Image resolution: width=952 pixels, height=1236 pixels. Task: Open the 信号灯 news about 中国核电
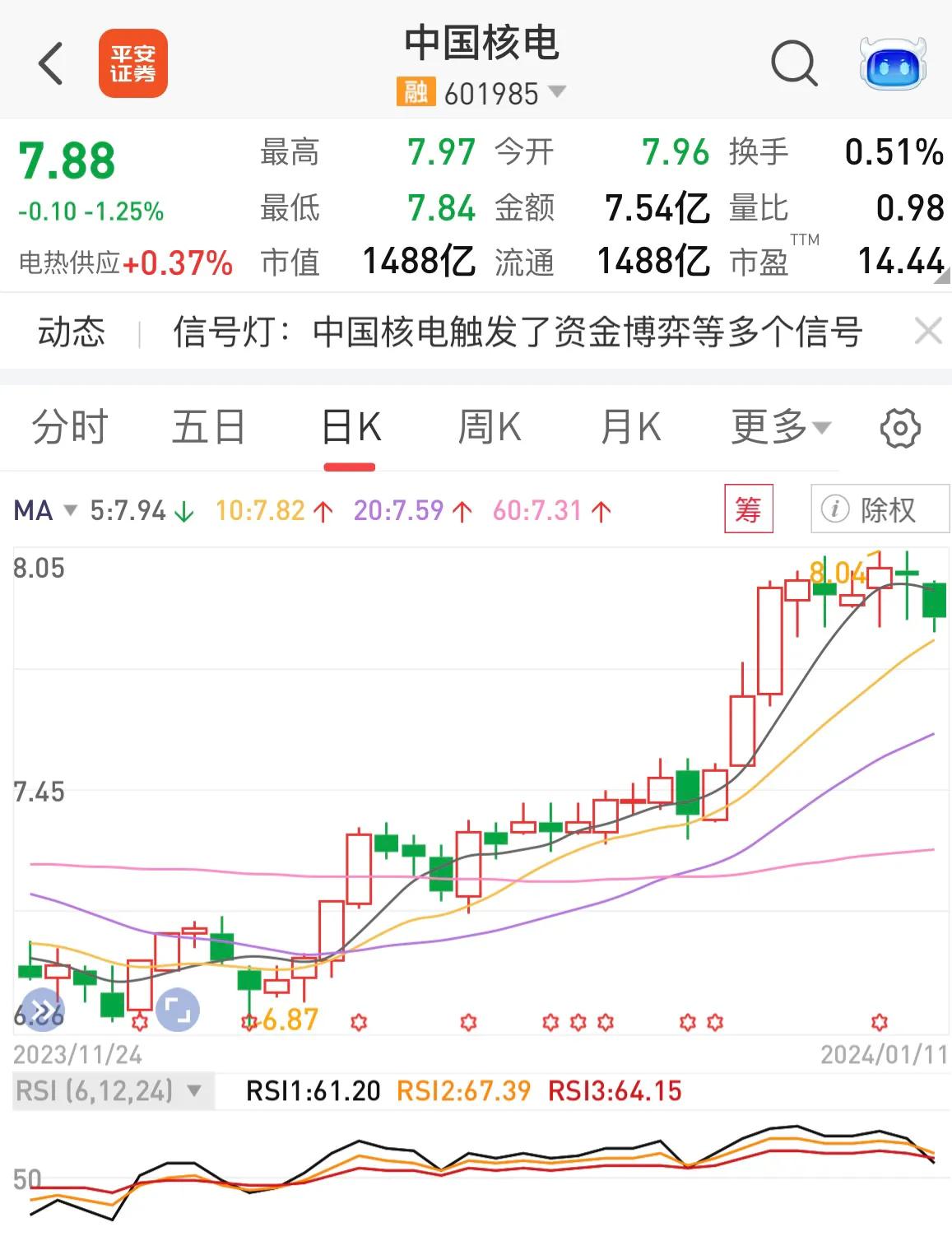point(517,332)
